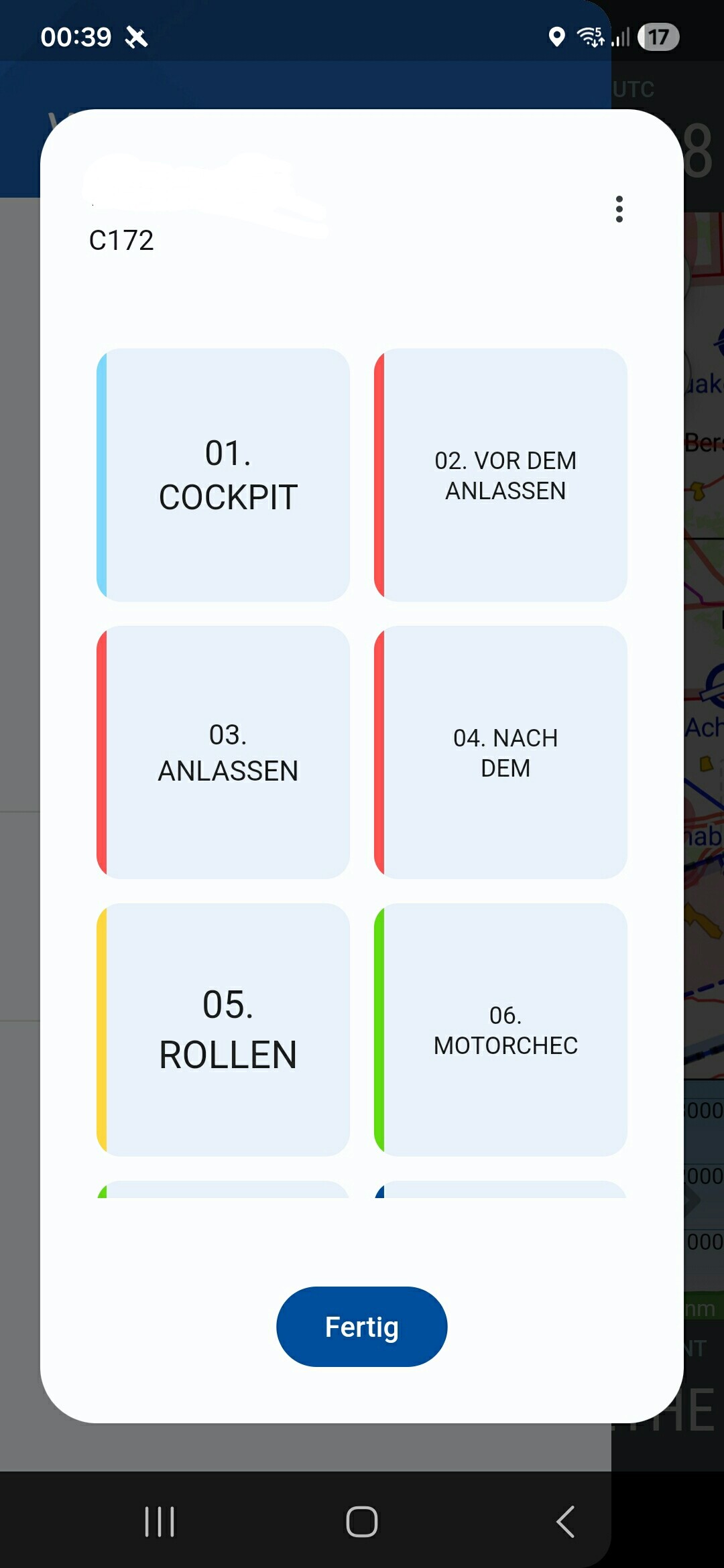The height and width of the screenshot is (1568, 724).
Task: Go back with the system back button
Action: coord(565,1521)
